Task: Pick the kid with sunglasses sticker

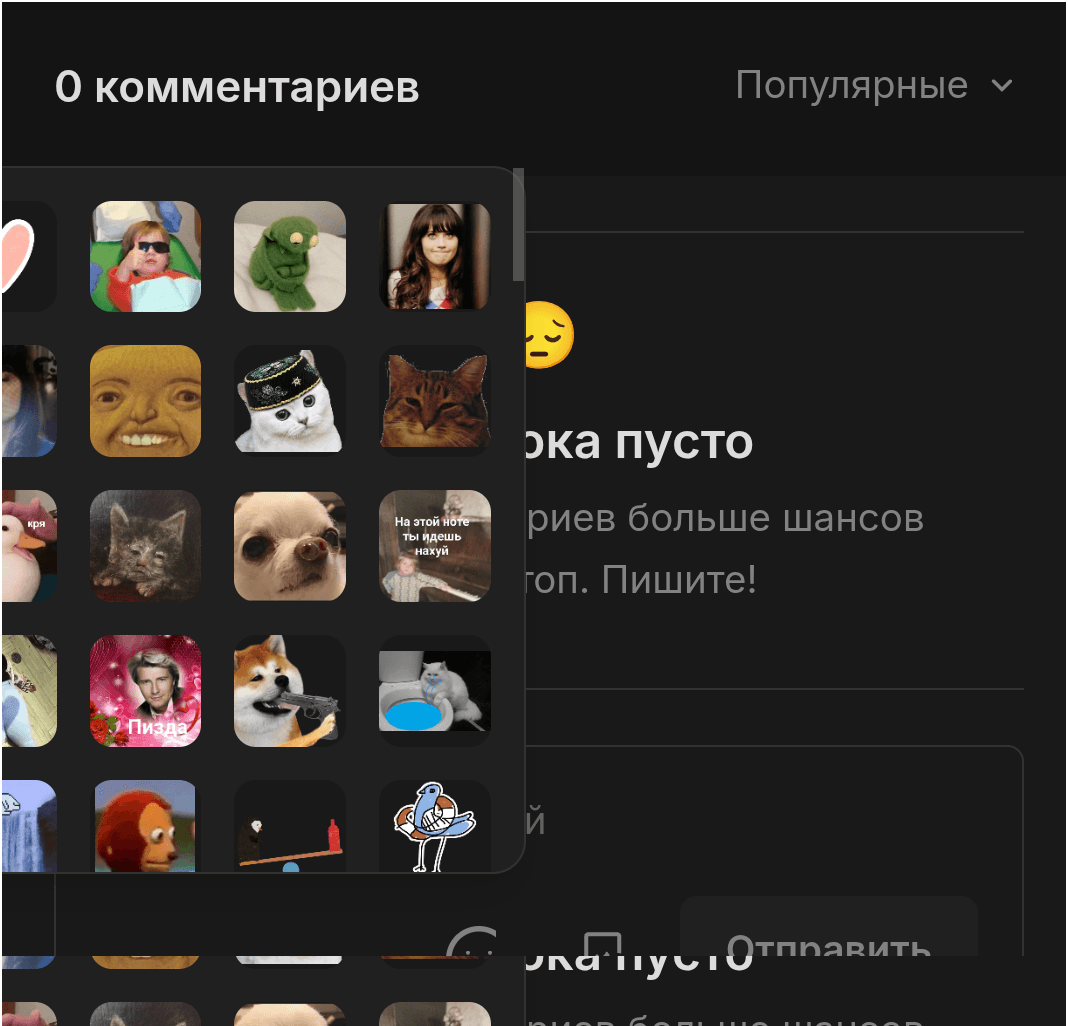Action: (146, 257)
